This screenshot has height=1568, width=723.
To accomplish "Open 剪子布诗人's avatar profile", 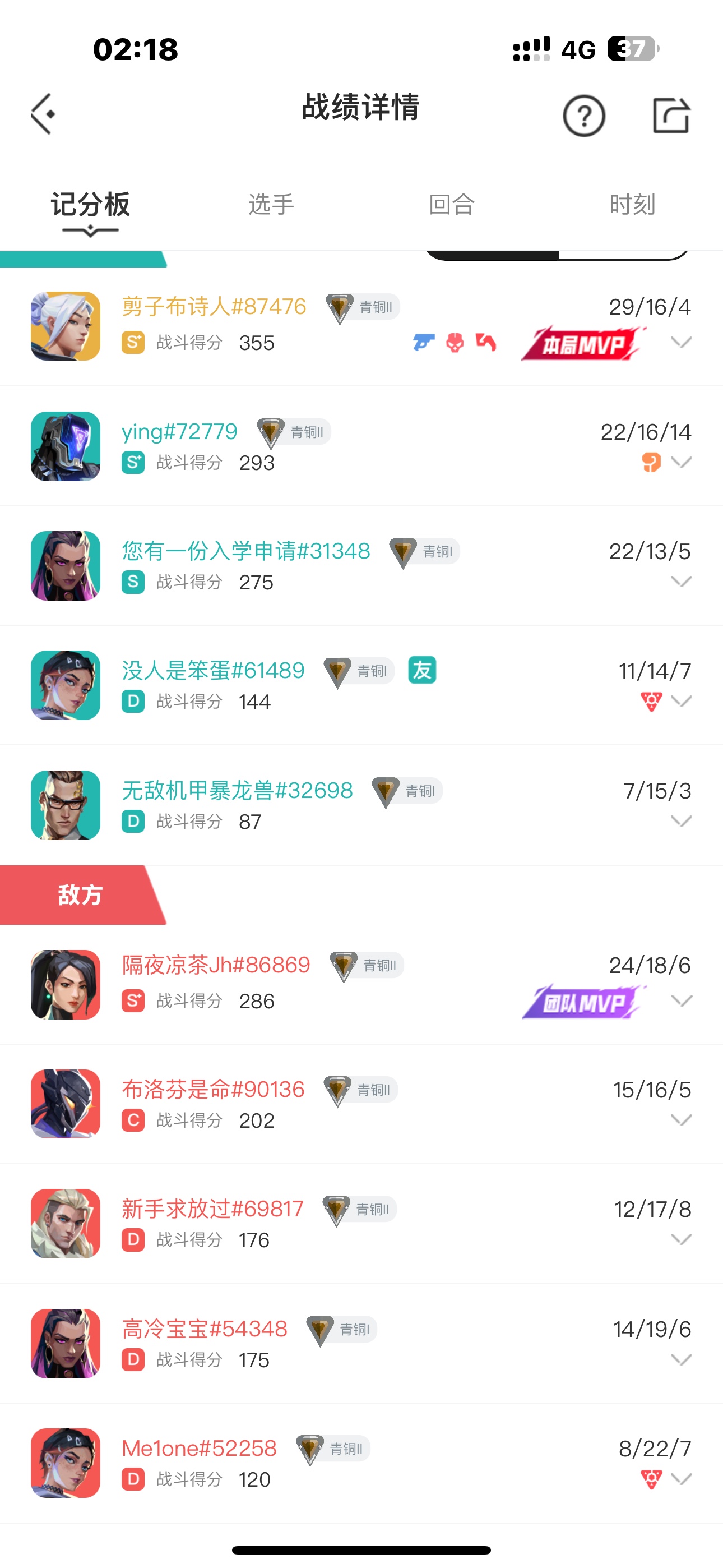I will (x=66, y=326).
